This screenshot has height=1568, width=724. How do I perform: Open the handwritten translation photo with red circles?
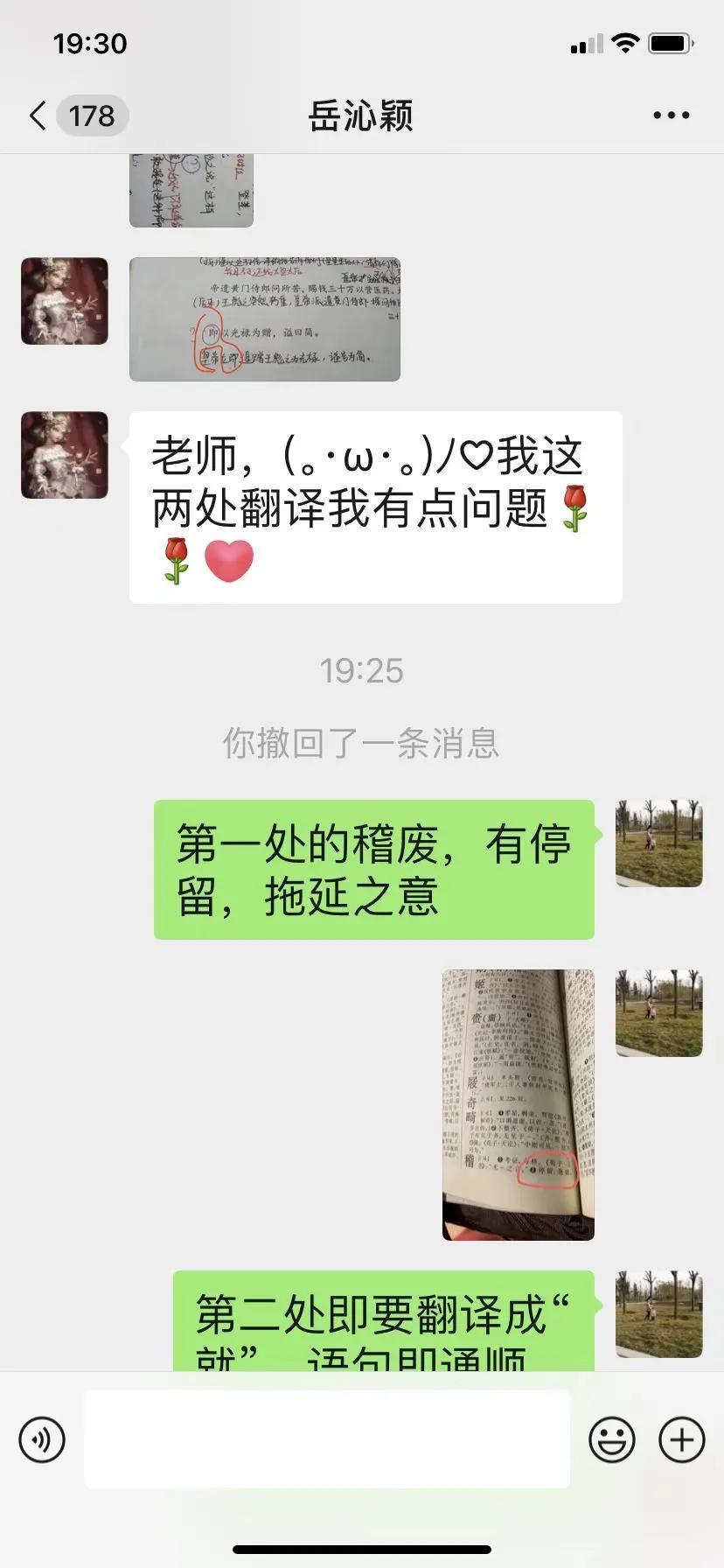tap(264, 319)
